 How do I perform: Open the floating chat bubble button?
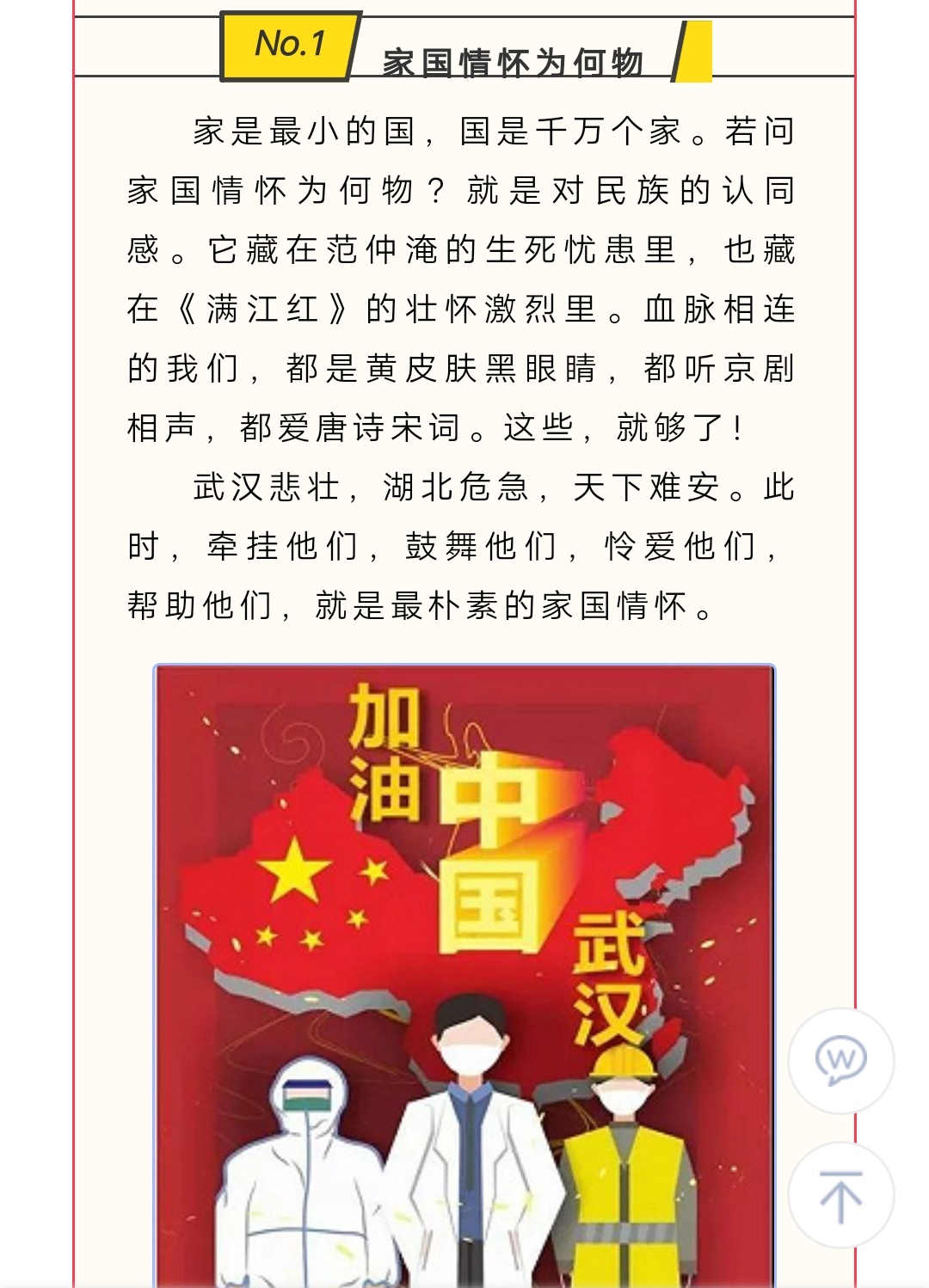tap(840, 1061)
